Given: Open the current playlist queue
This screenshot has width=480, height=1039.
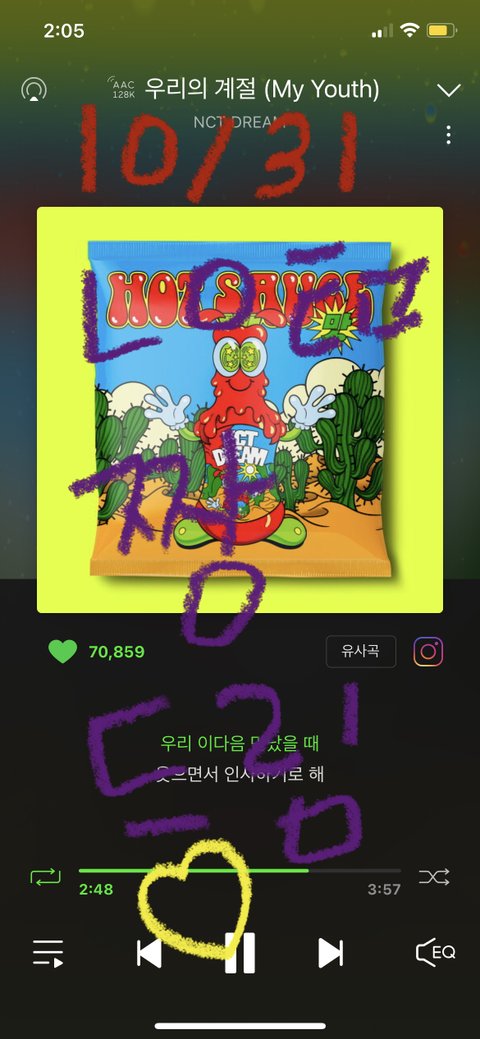Looking at the screenshot, I should tap(48, 954).
